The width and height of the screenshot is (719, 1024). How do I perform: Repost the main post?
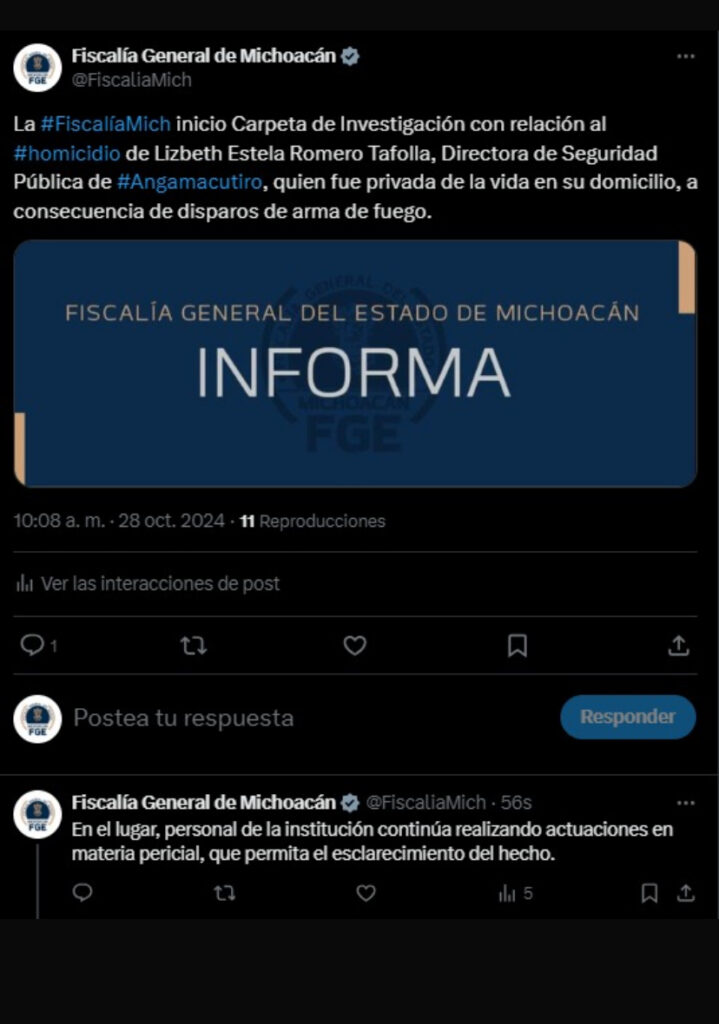pyautogui.click(x=193, y=646)
